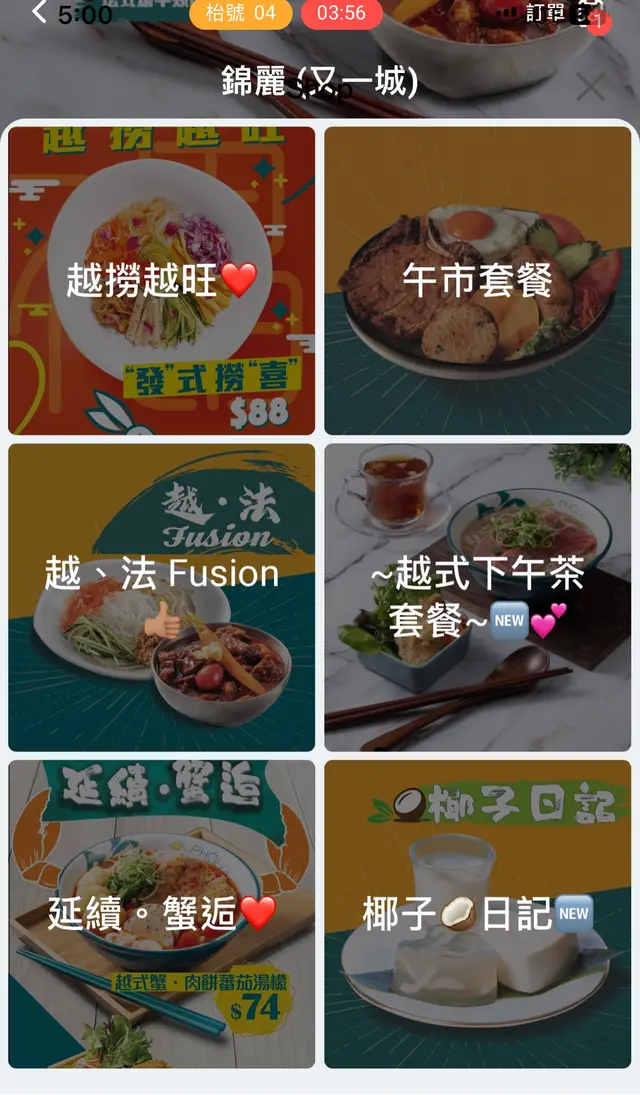Browse the 越、法 Fusion category

[x=161, y=597]
